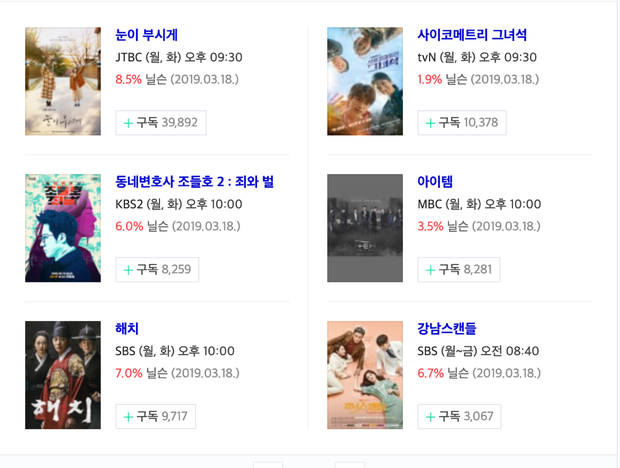Open the 해치 title link

point(130,329)
